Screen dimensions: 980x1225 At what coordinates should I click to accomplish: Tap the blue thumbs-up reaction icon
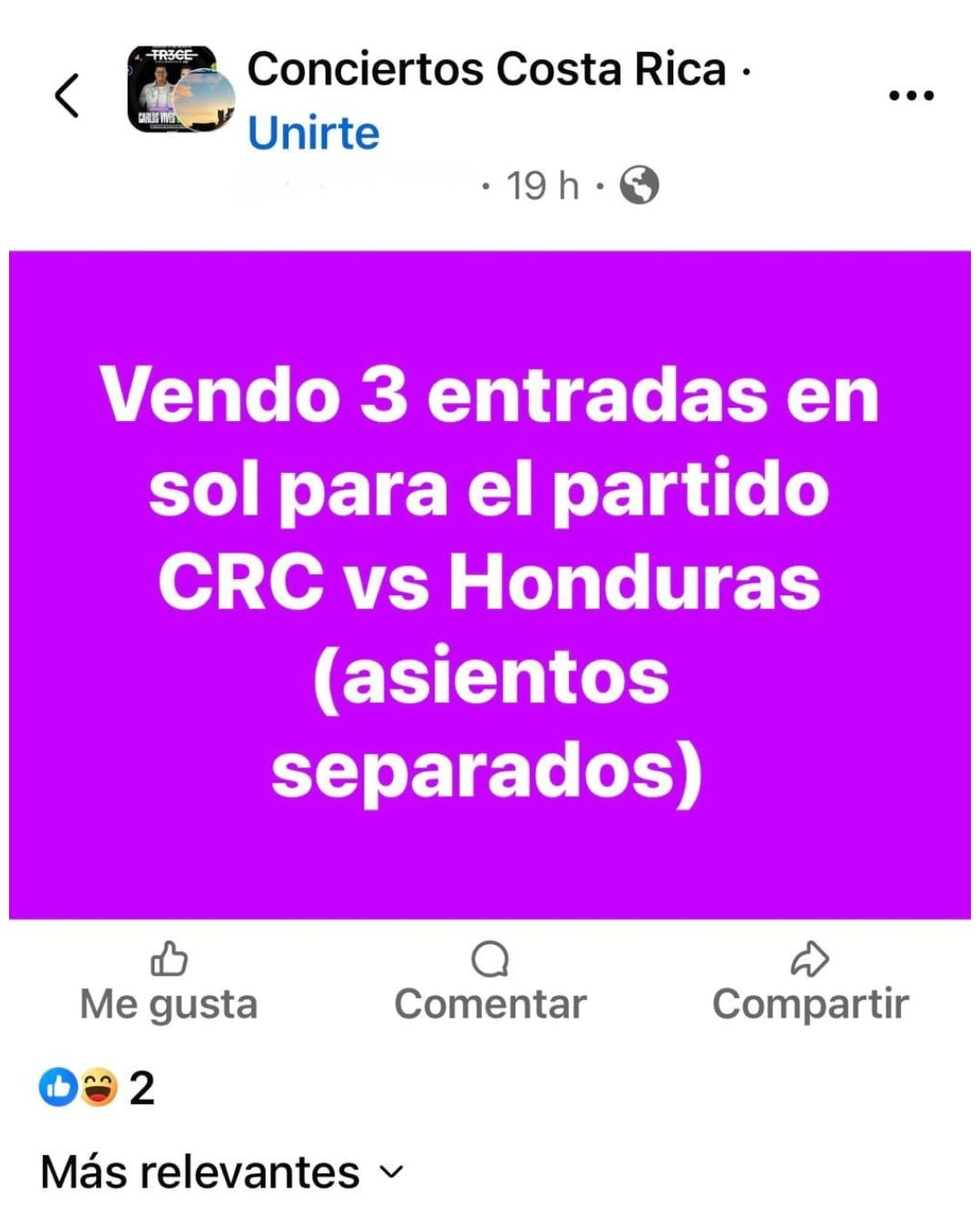point(58,1085)
